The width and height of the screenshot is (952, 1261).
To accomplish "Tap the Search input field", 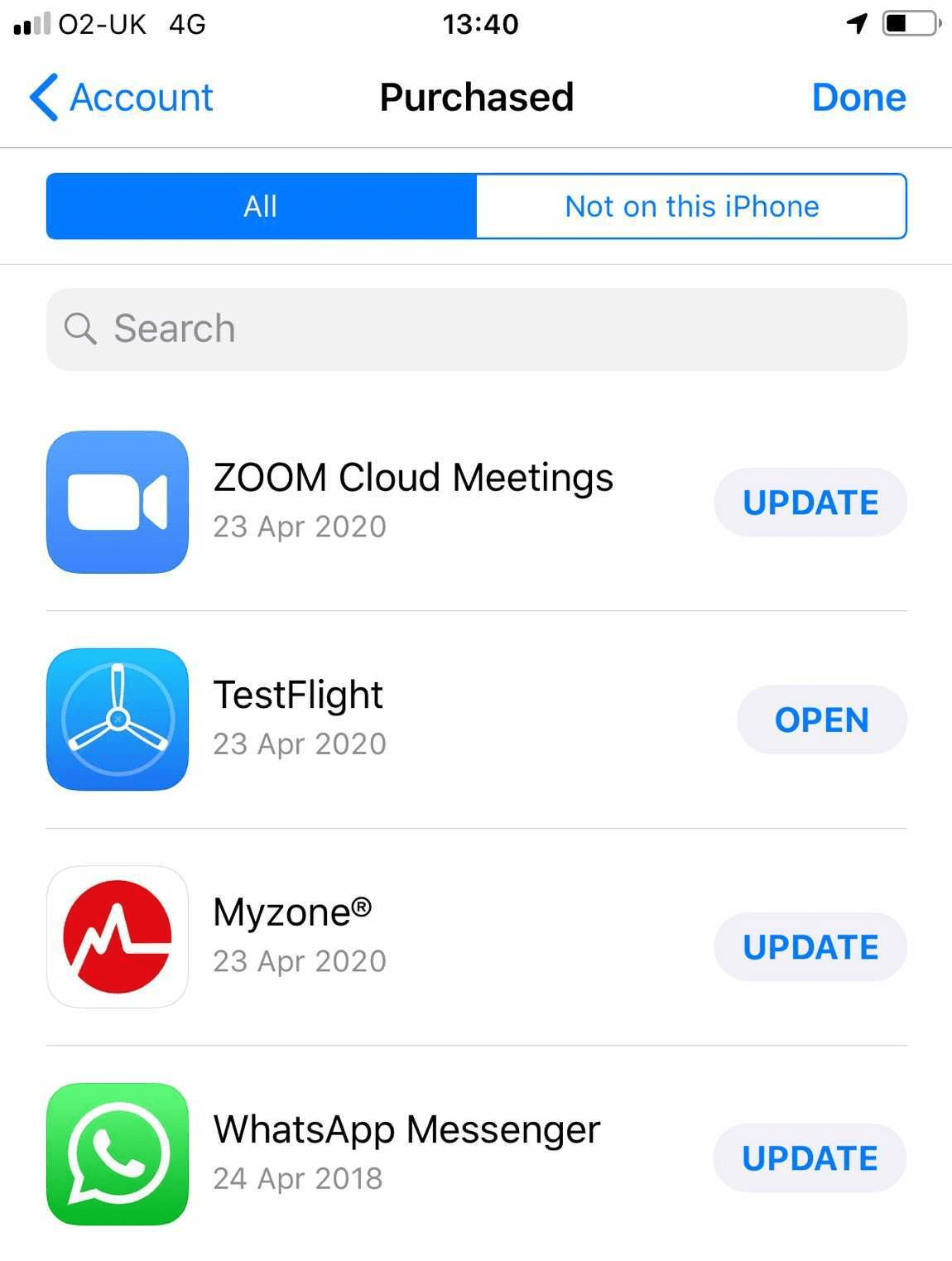I will 476,329.
